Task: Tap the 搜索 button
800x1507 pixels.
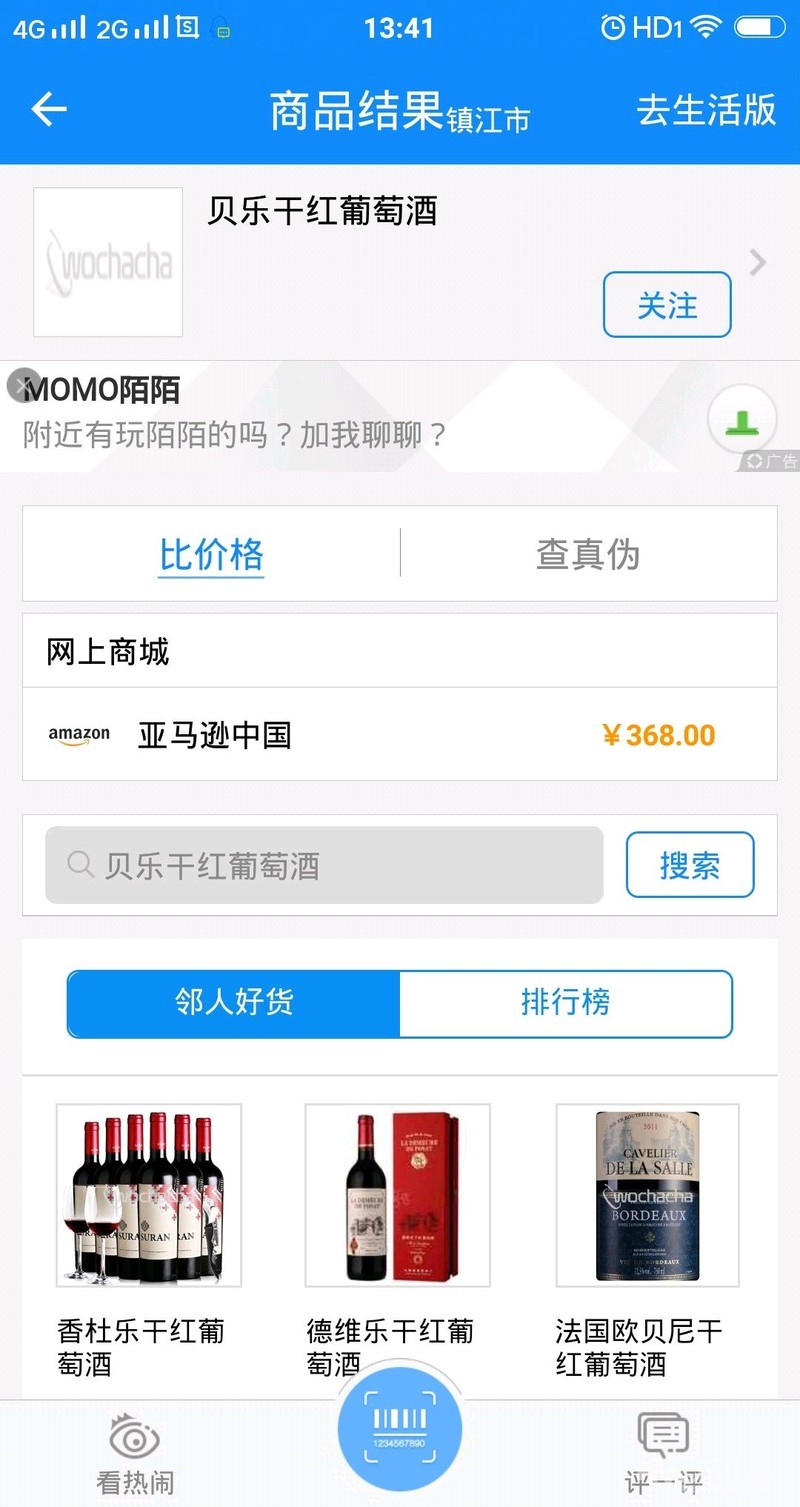Action: click(690, 865)
